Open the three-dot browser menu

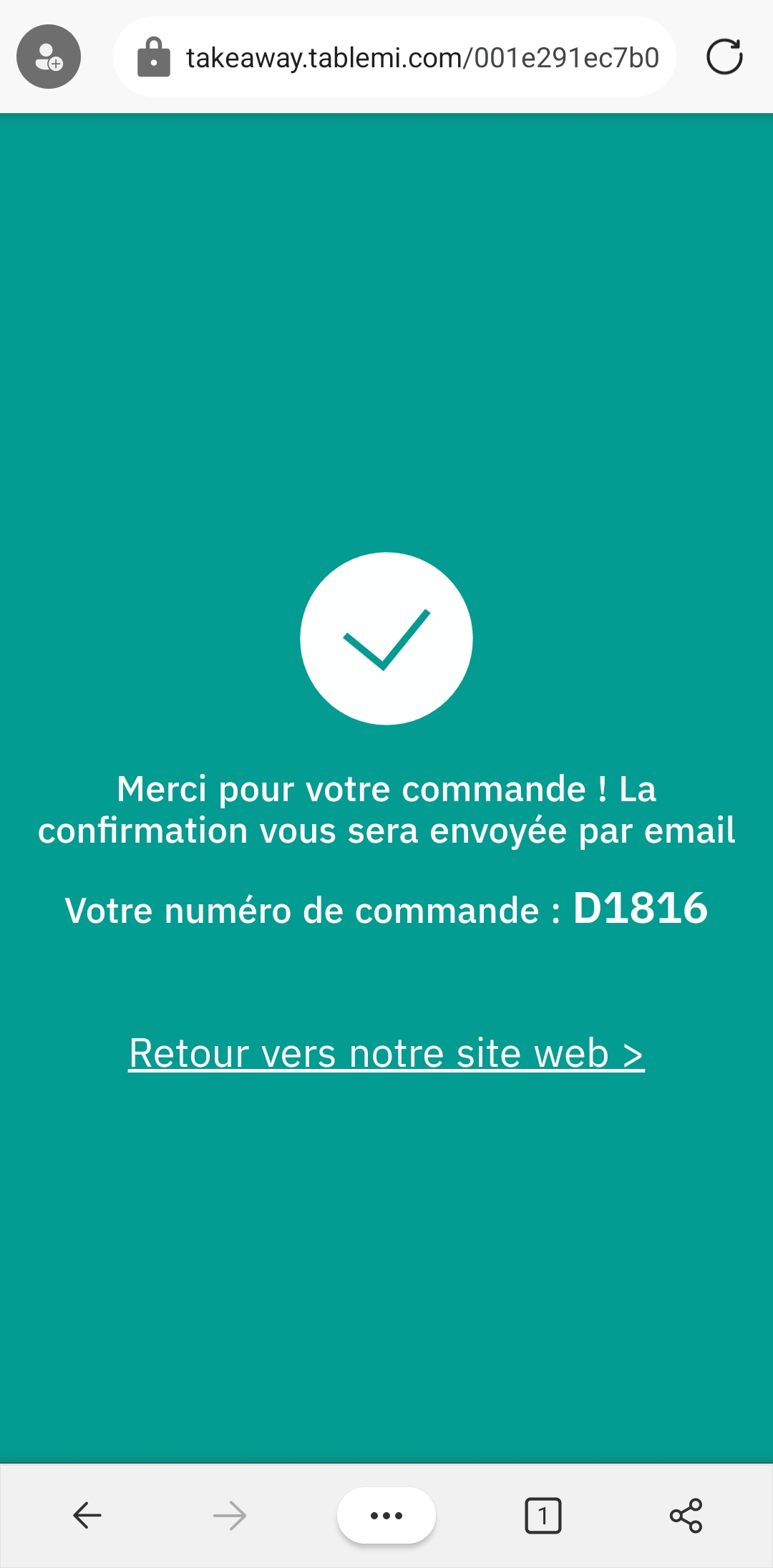coord(386,1515)
